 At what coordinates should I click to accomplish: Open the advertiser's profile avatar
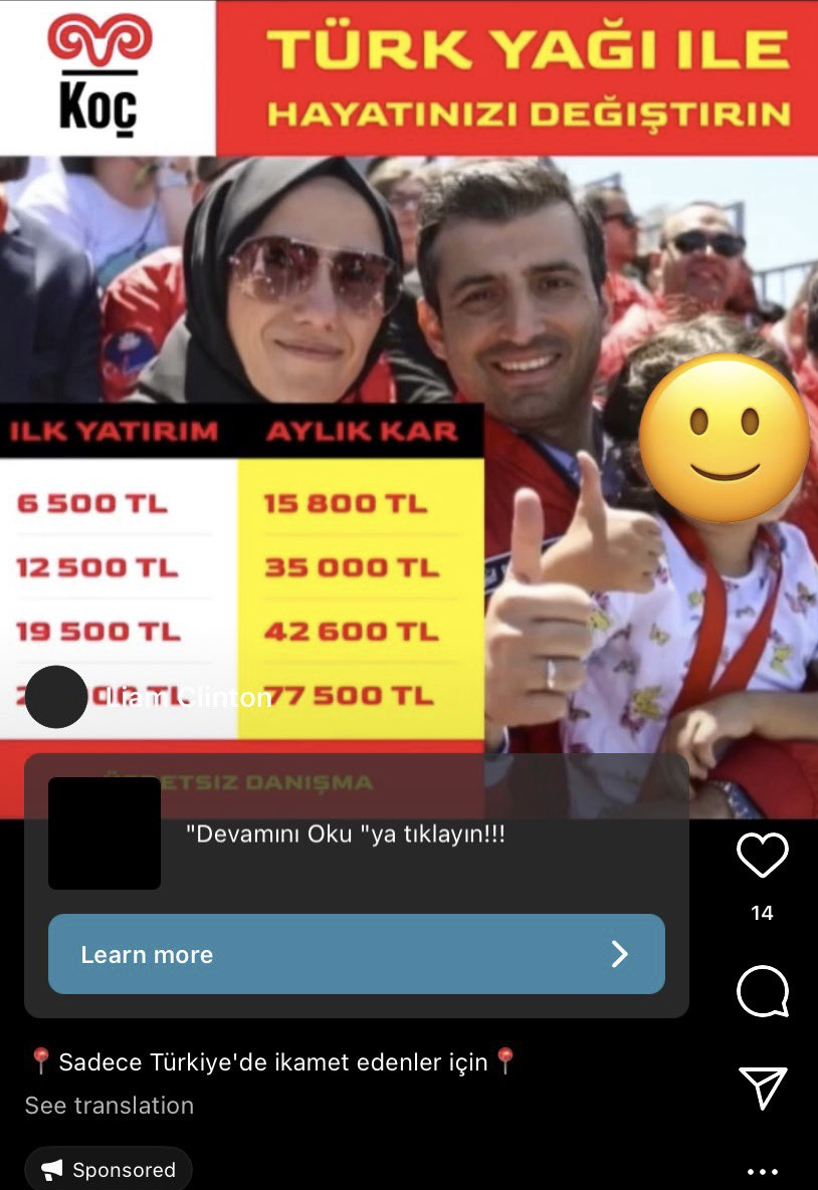pos(56,697)
